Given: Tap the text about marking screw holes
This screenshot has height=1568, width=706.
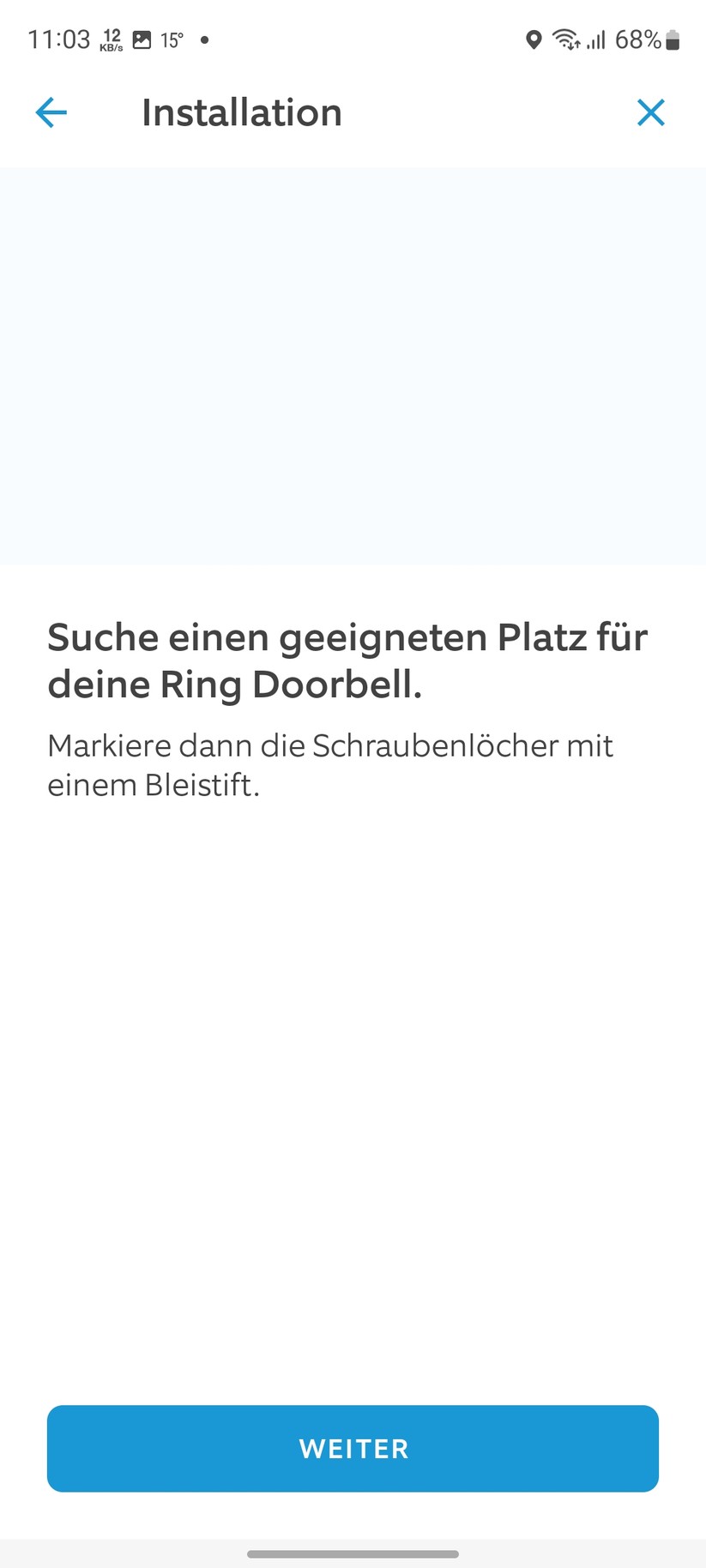Looking at the screenshot, I should (x=330, y=763).
